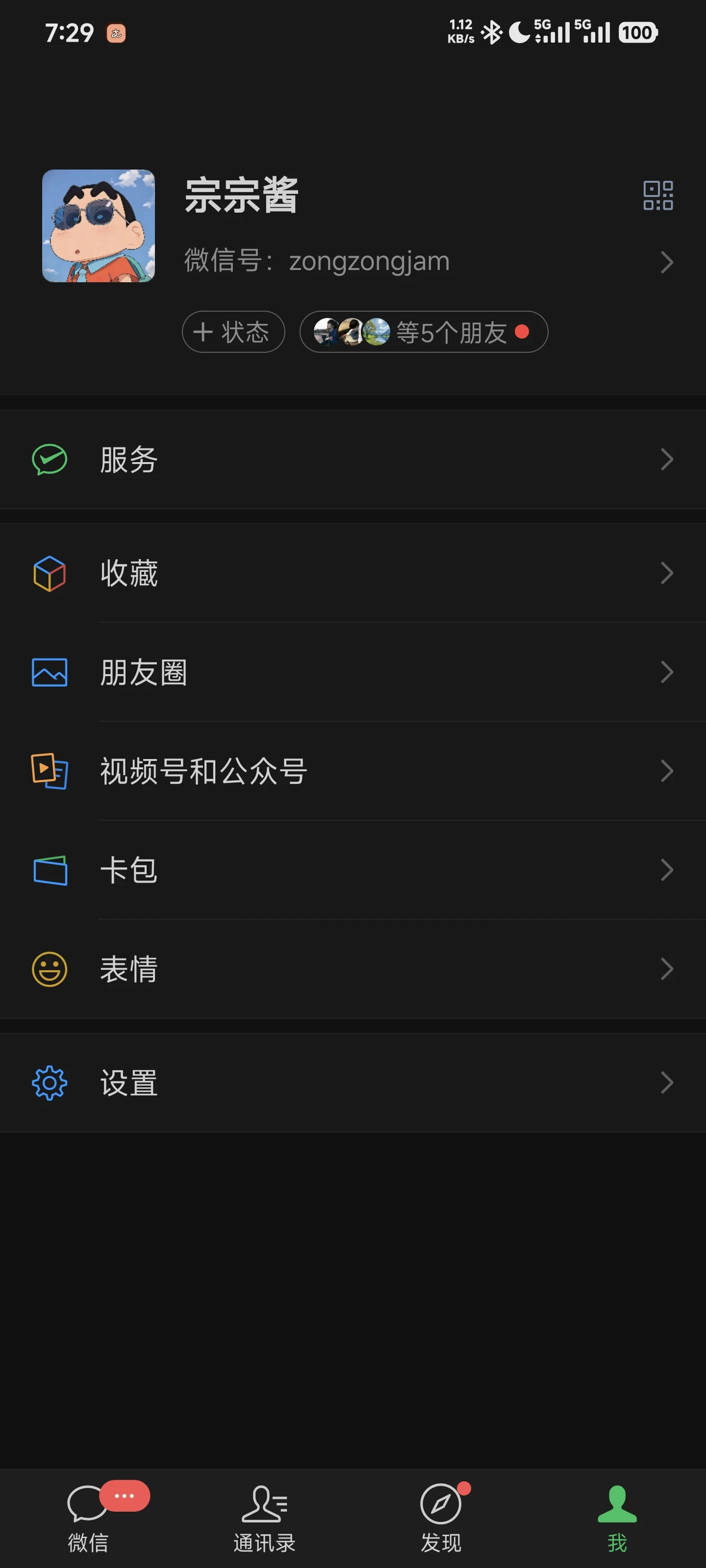Open 视频号和公众号
The image size is (706, 1568).
[353, 771]
